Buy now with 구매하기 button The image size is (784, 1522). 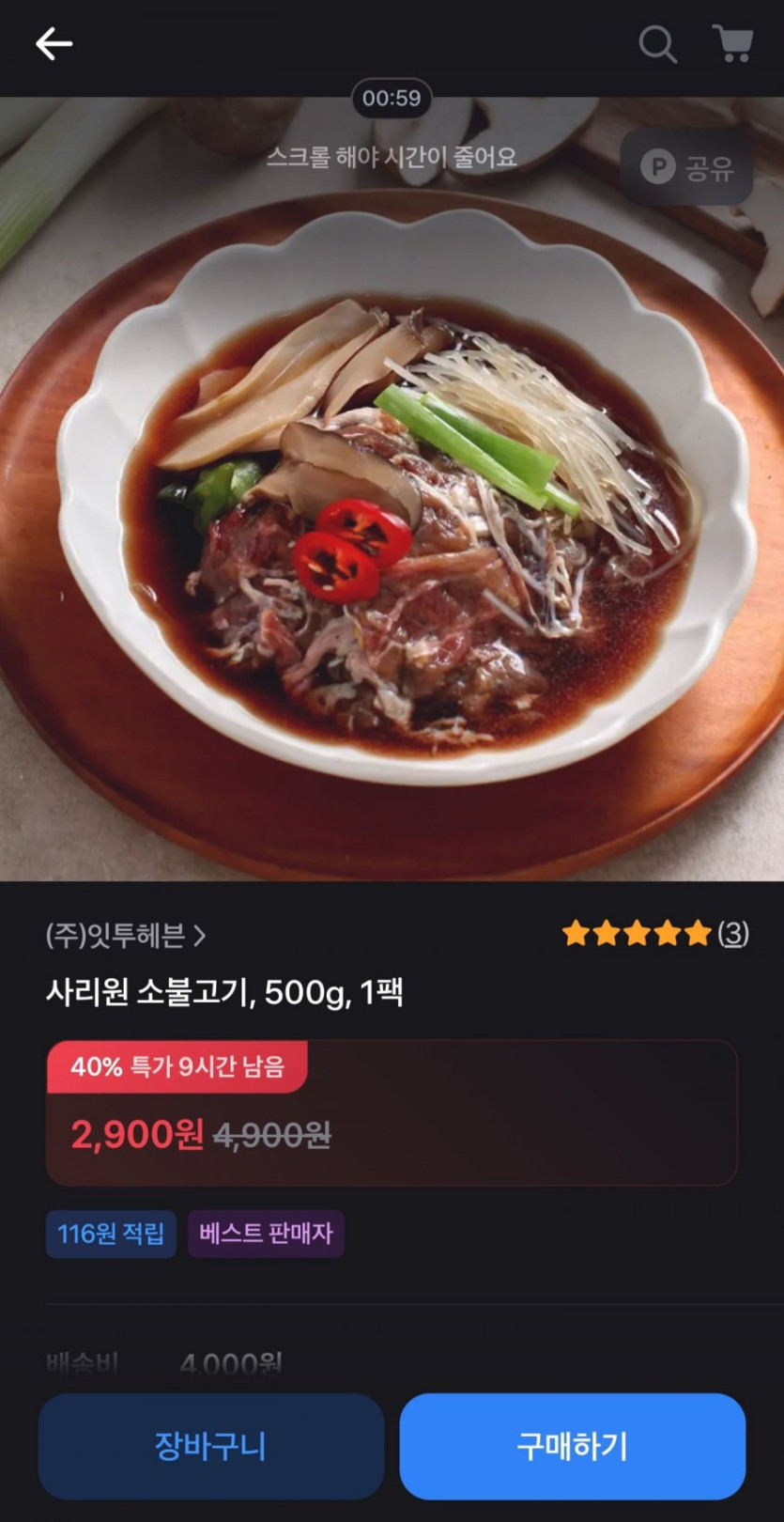[x=572, y=1446]
